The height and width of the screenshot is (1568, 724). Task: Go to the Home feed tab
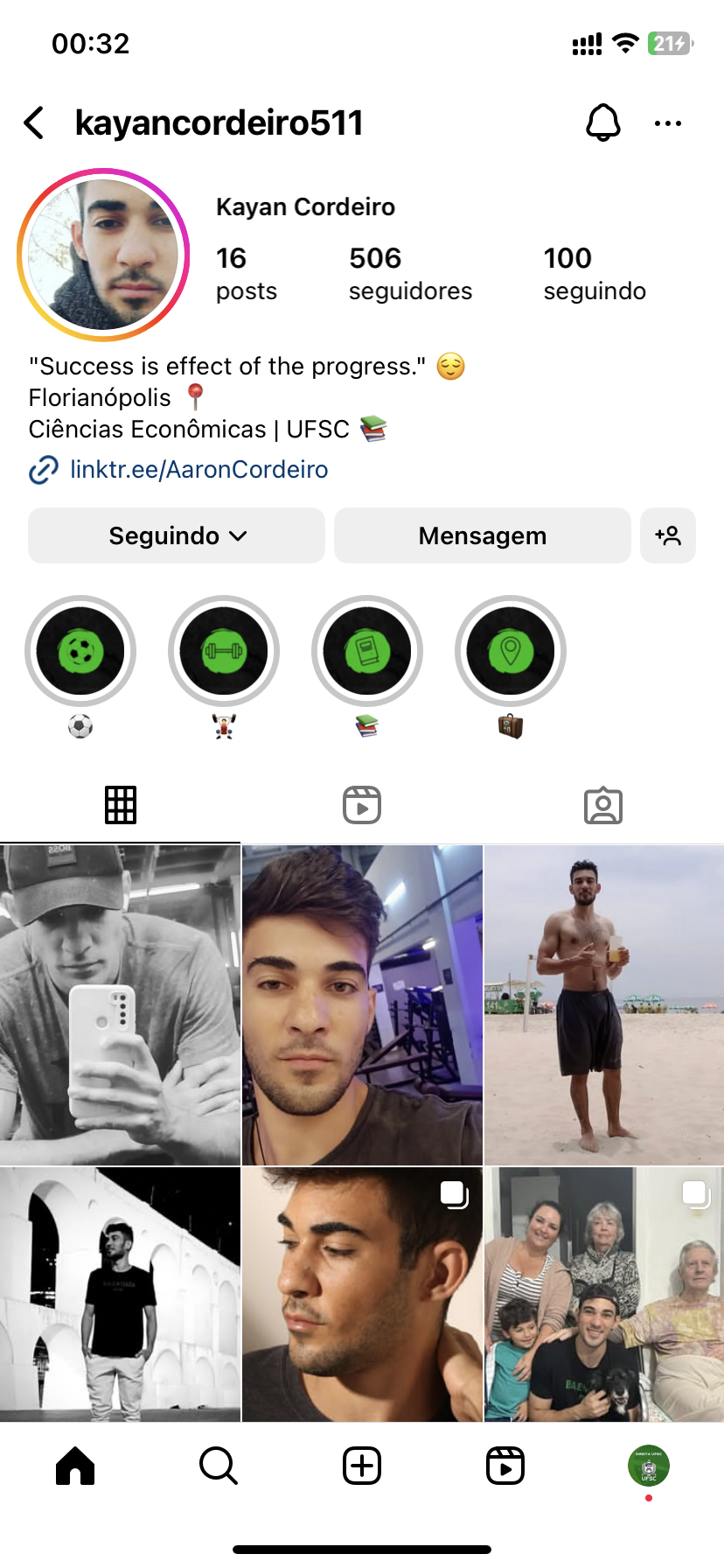(75, 1466)
